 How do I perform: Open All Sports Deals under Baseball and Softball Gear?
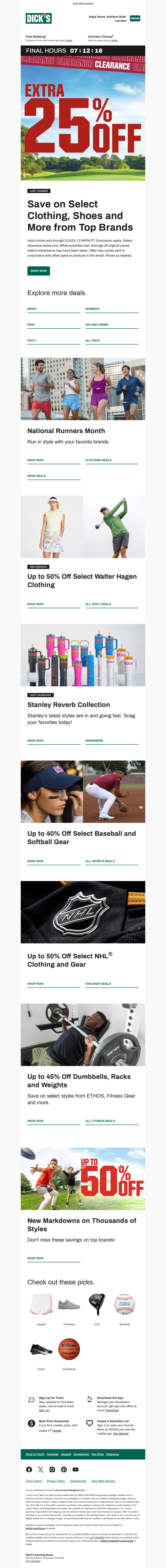(x=100, y=861)
